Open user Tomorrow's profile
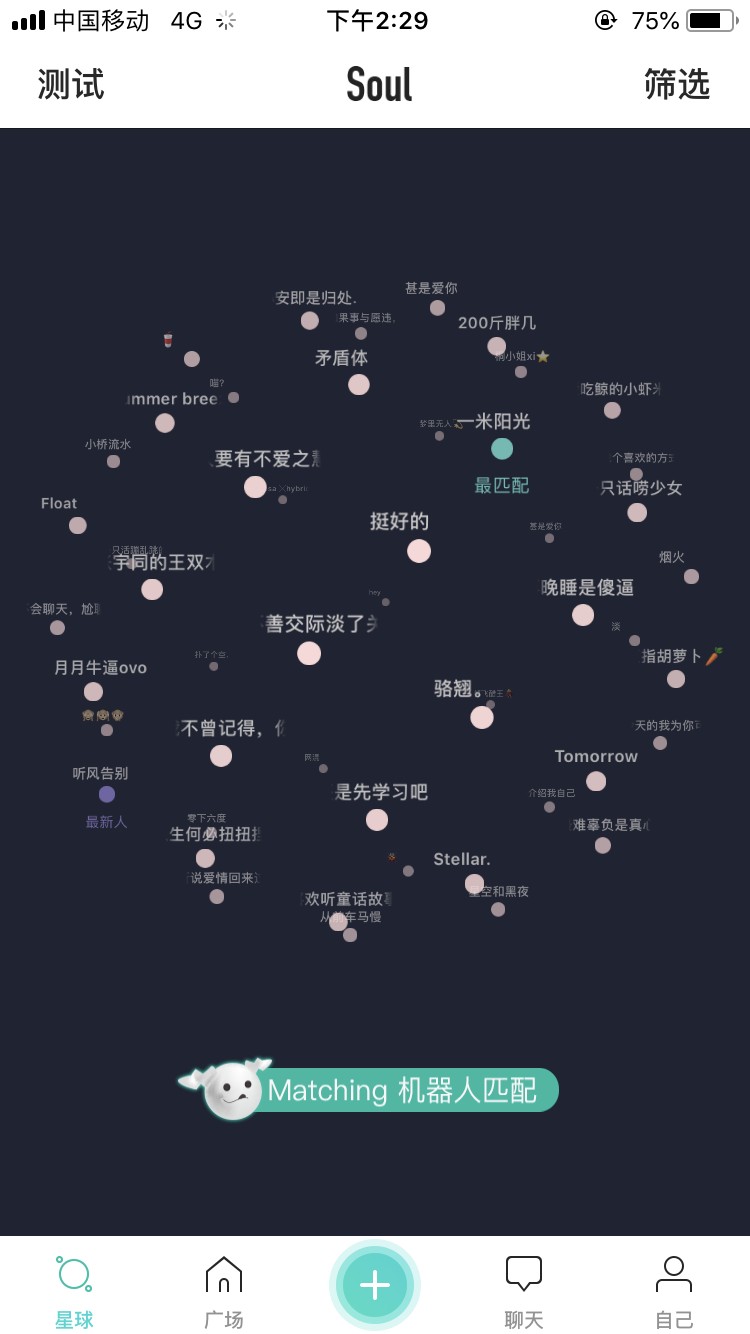The height and width of the screenshot is (1334, 750). pos(596,781)
